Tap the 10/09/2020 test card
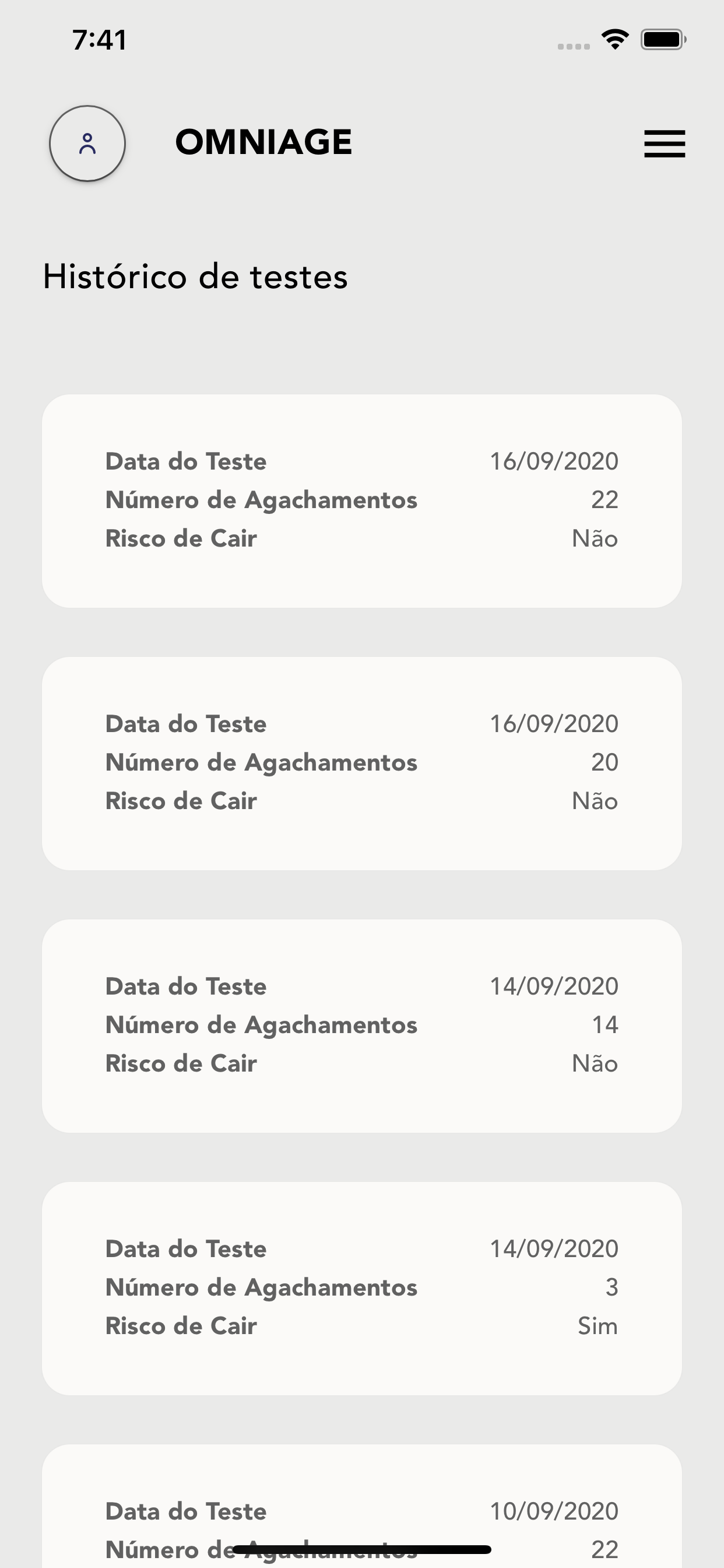This screenshot has height=1568, width=724. click(x=362, y=1506)
